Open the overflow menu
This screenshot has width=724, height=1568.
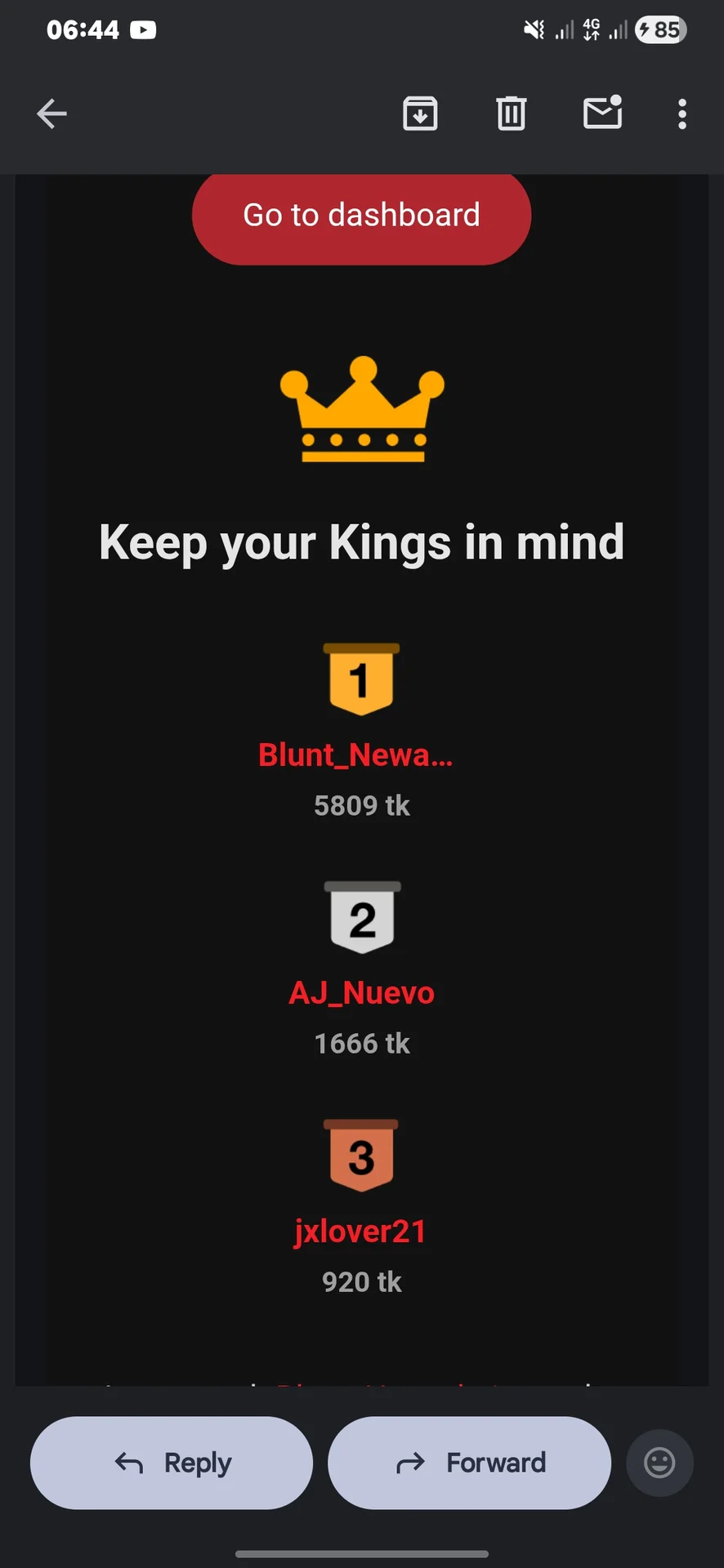[x=682, y=114]
